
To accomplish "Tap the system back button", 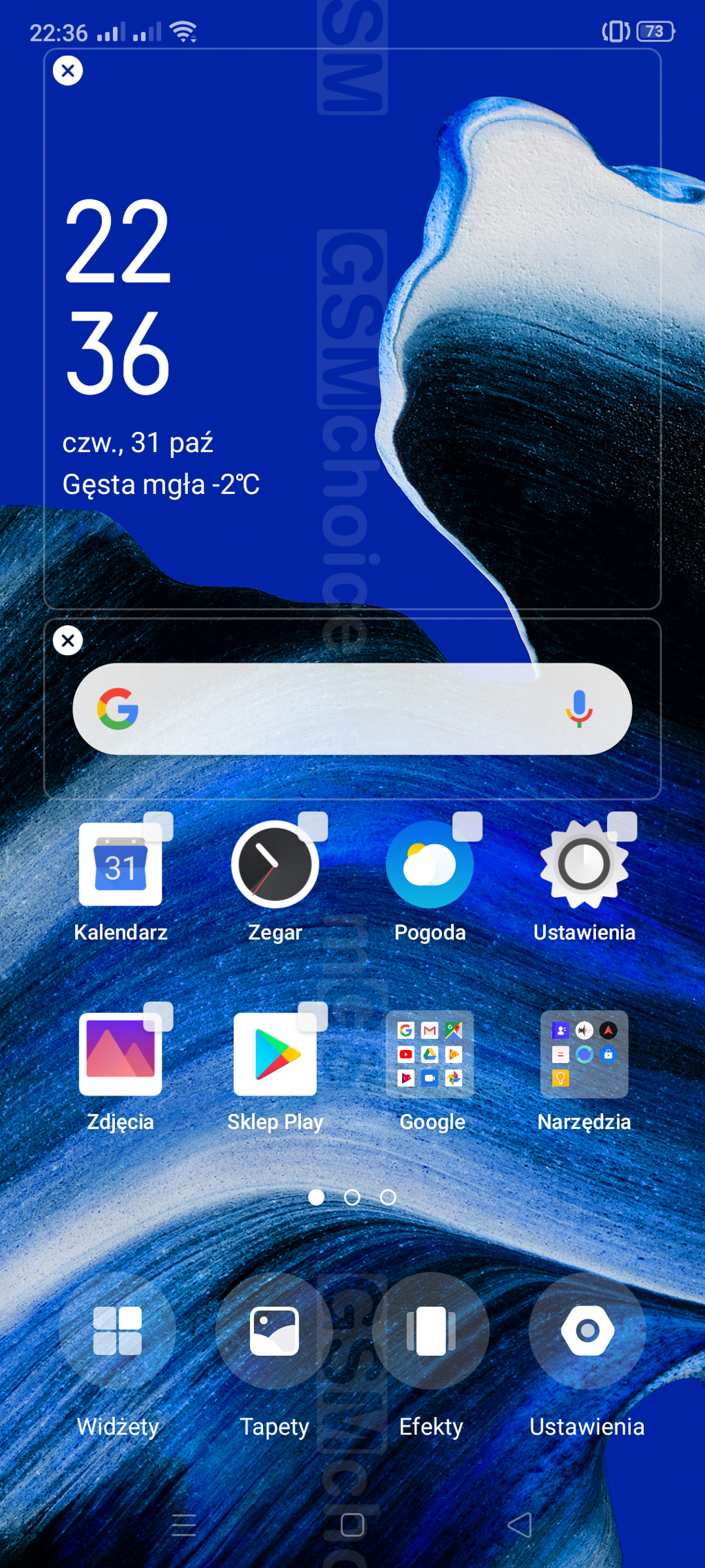I will (520, 1525).
